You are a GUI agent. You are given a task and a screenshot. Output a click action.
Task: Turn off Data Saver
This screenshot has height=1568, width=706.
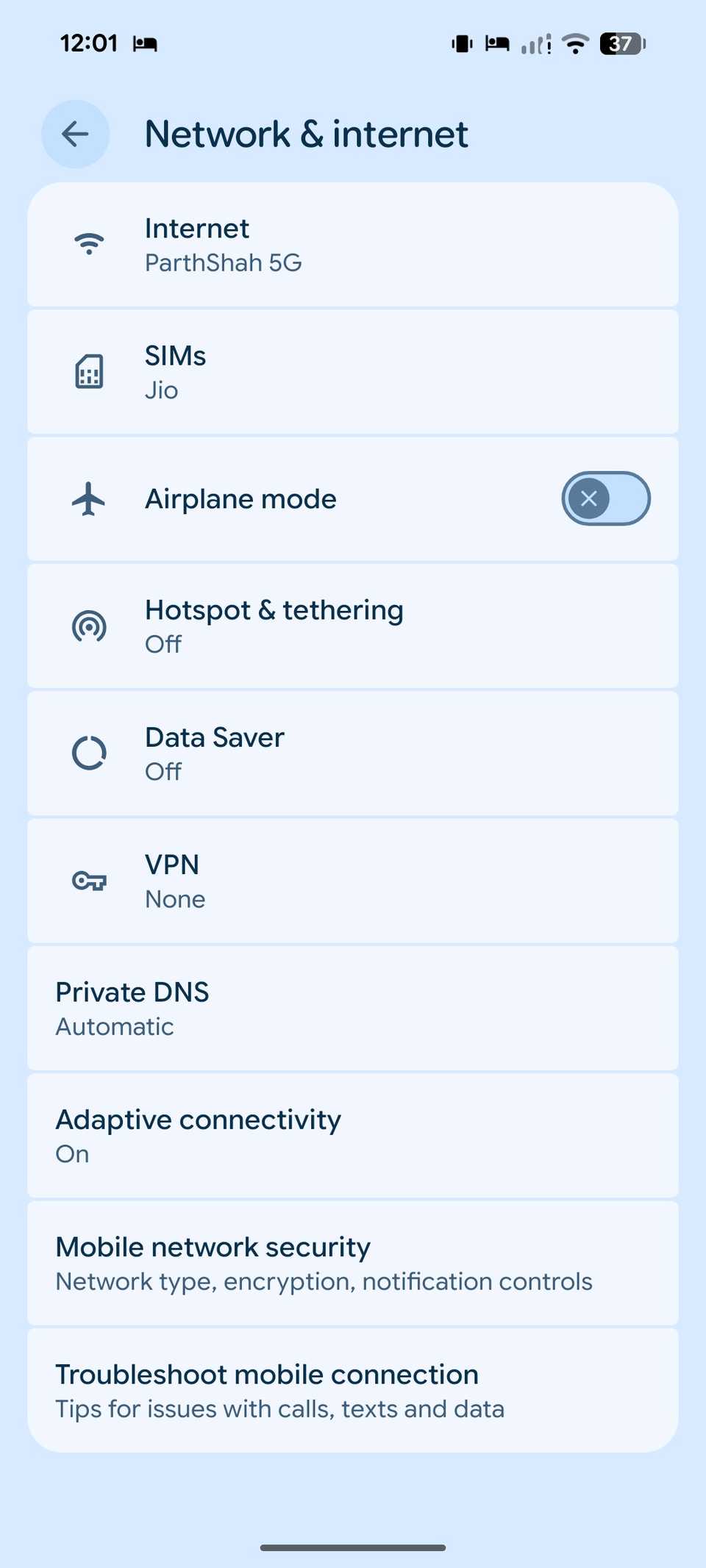pyautogui.click(x=353, y=753)
